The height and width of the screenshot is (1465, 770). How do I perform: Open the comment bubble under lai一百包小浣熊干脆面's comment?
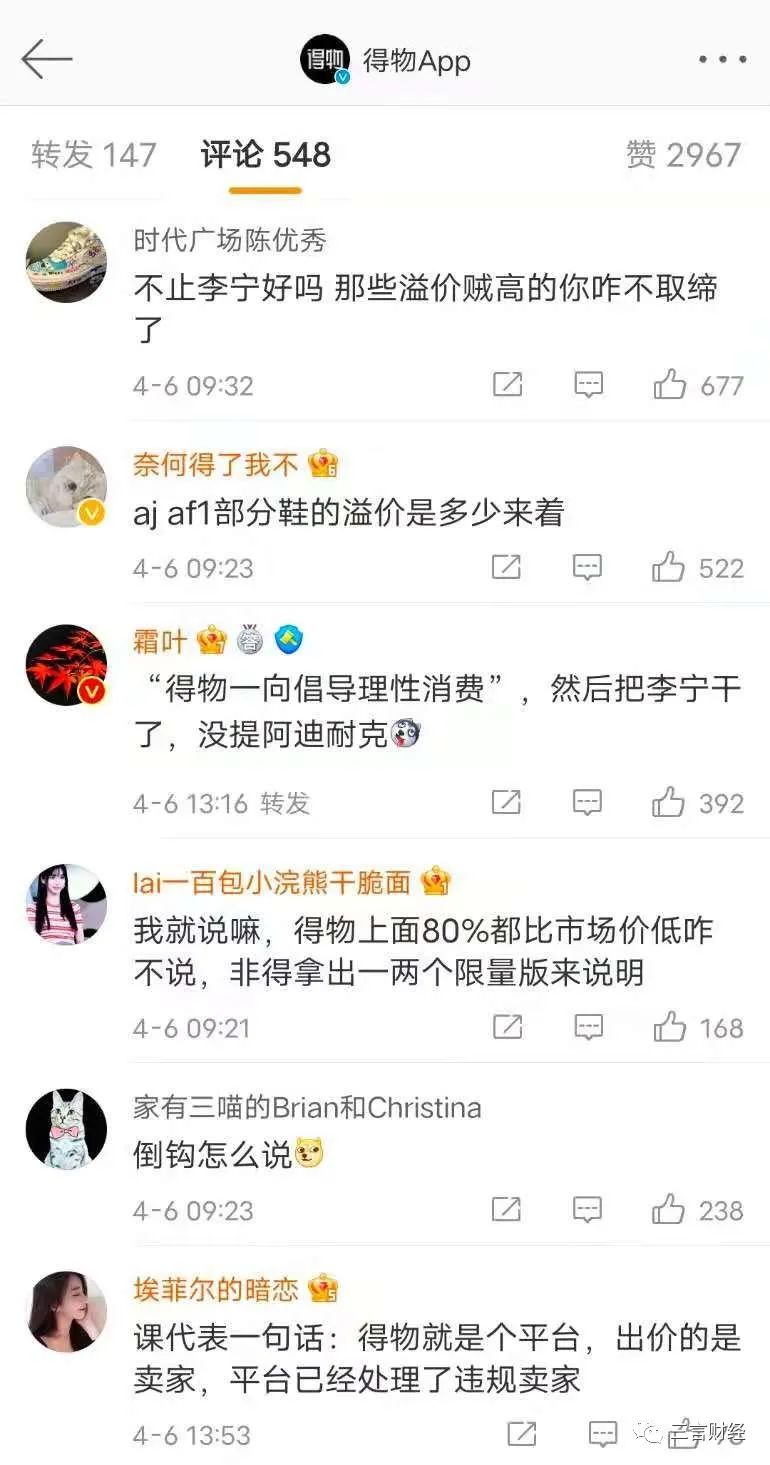pos(588,1026)
